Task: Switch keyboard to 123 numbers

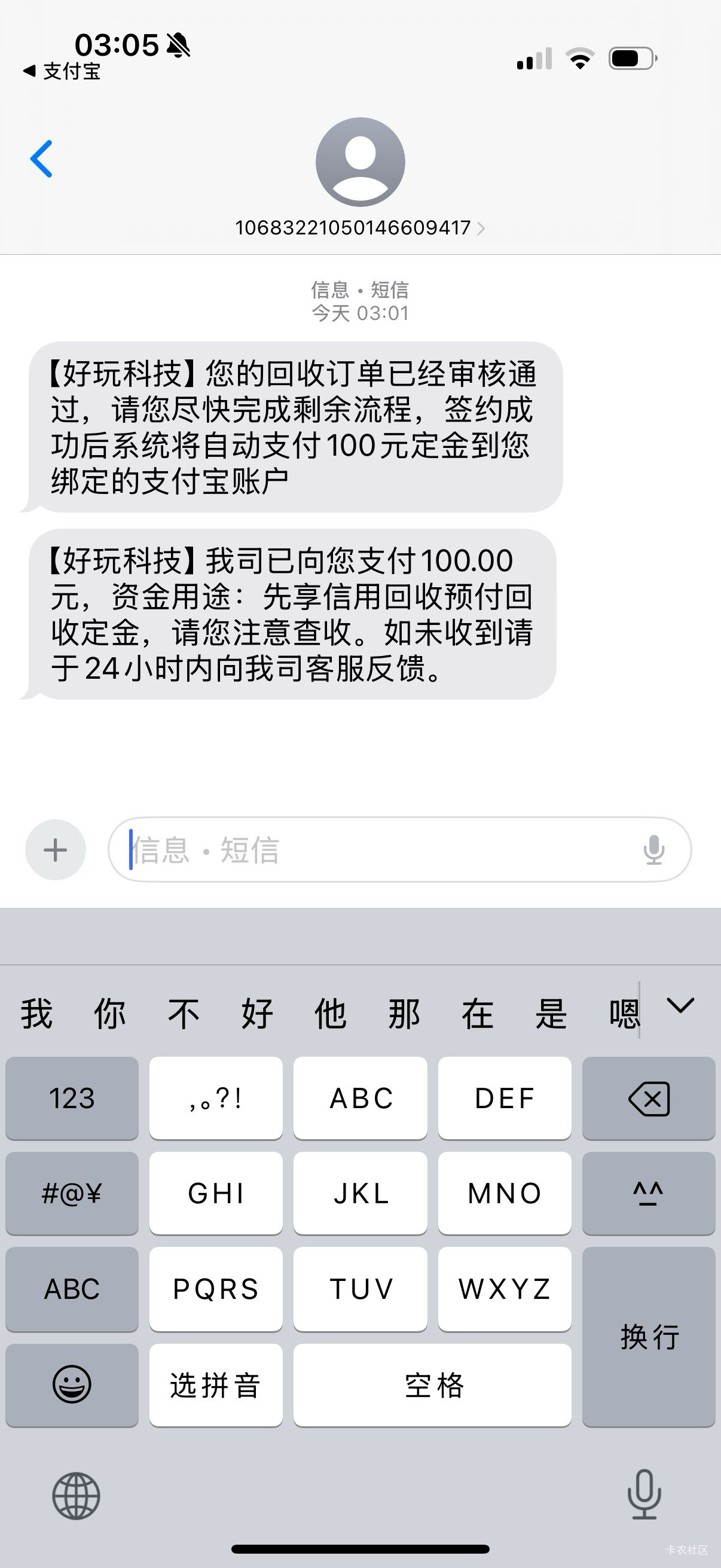Action: (72, 1097)
